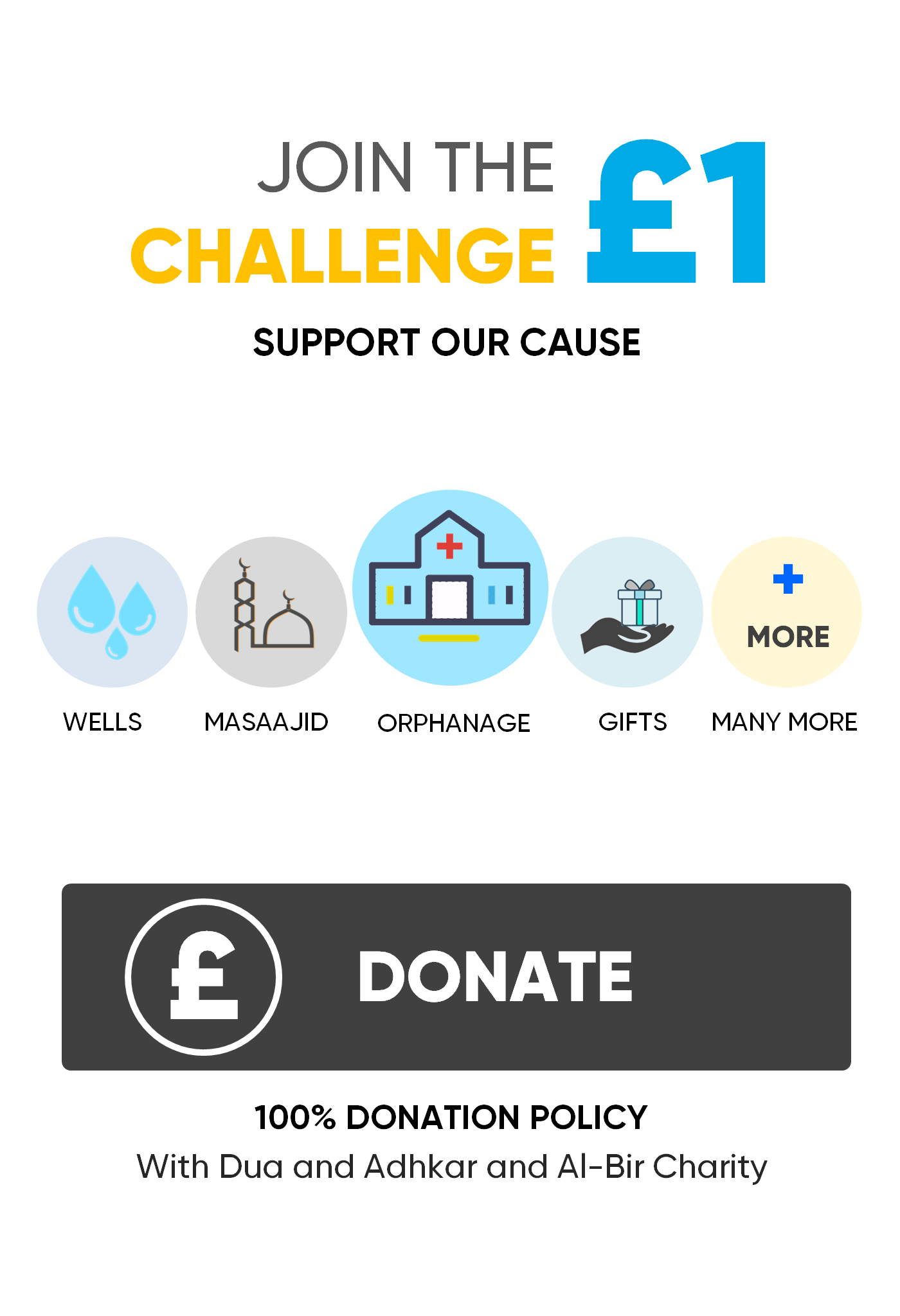Tap the Donate button
Viewport: 900px width, 1316px height.
click(456, 977)
